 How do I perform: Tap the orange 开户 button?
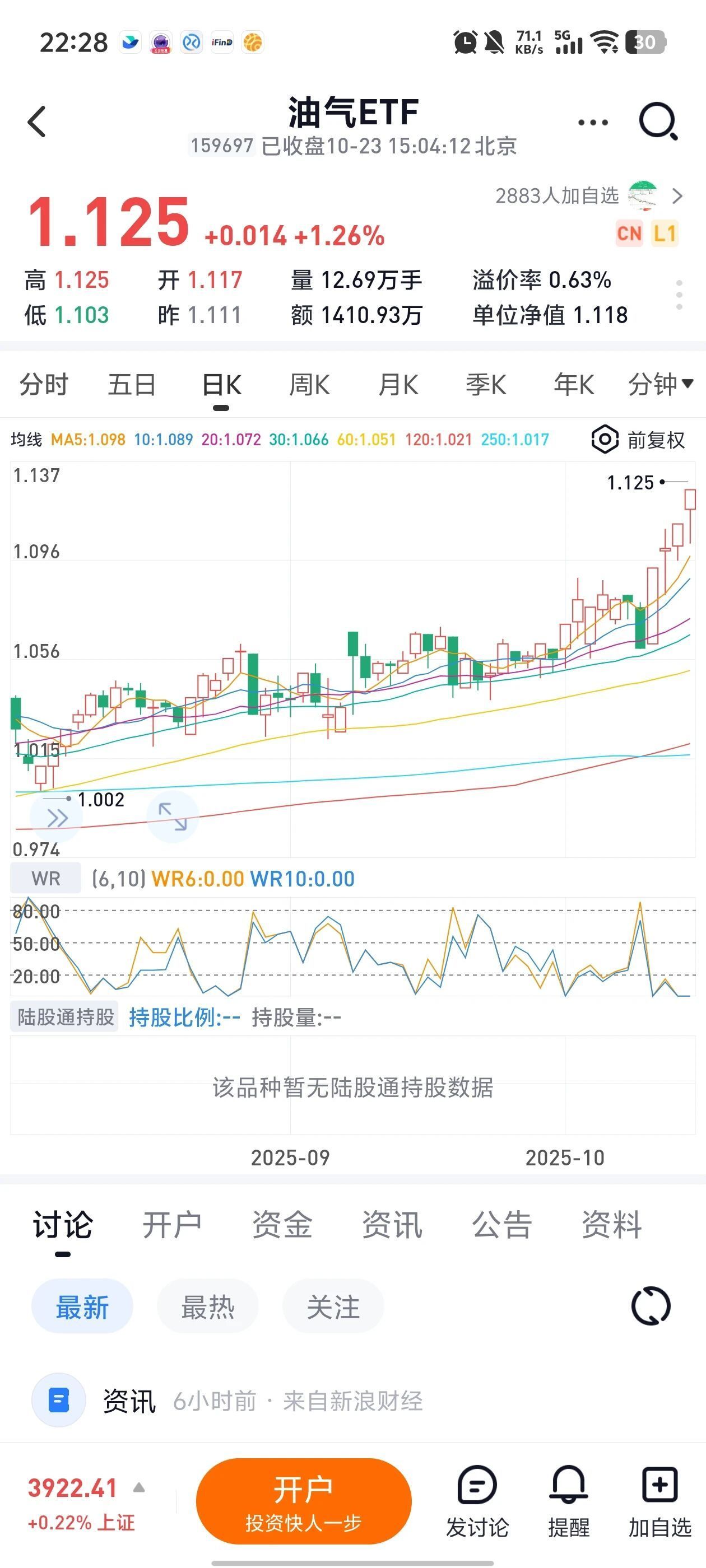(x=303, y=1501)
